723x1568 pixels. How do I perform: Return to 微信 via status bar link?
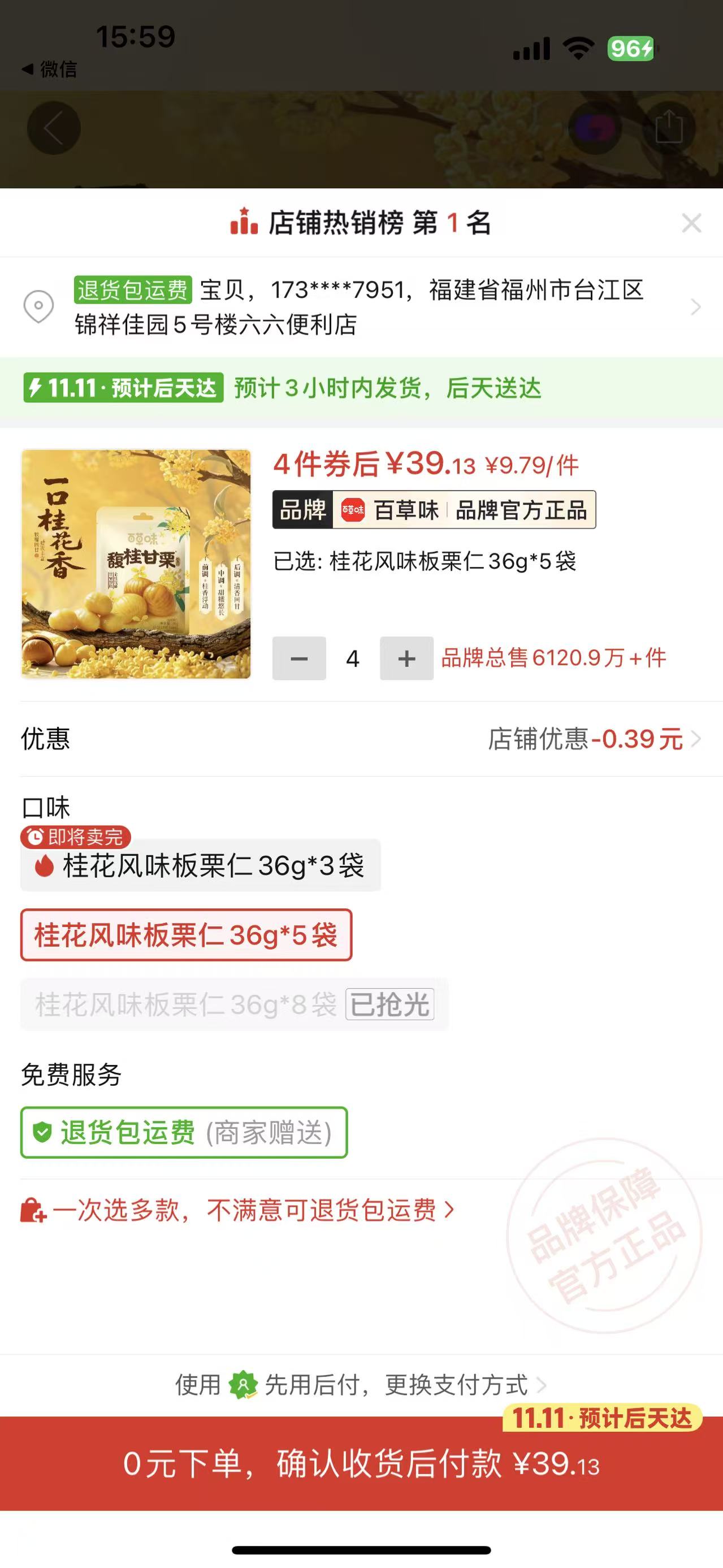coord(50,70)
